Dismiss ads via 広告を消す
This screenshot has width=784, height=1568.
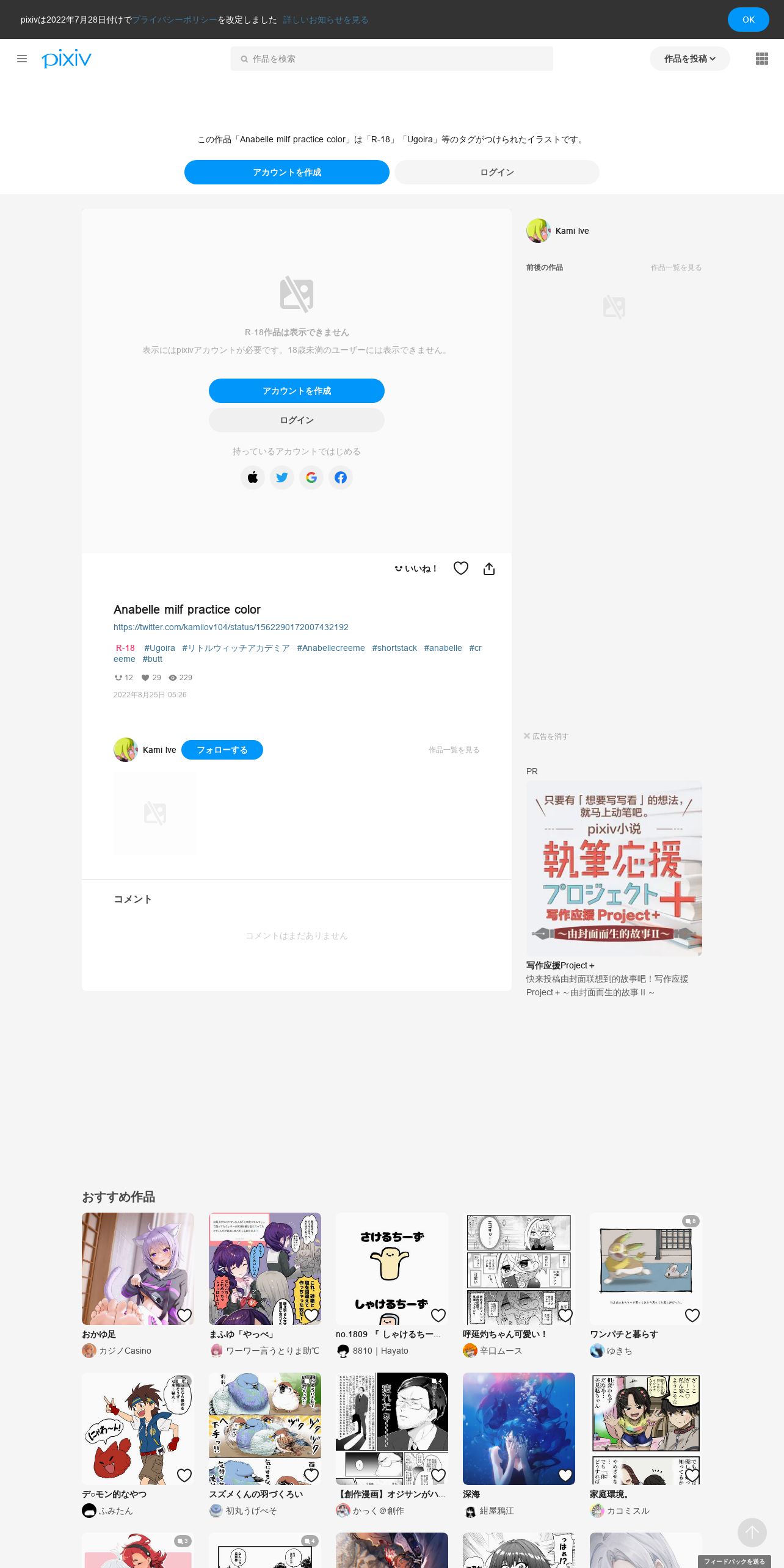(546, 736)
